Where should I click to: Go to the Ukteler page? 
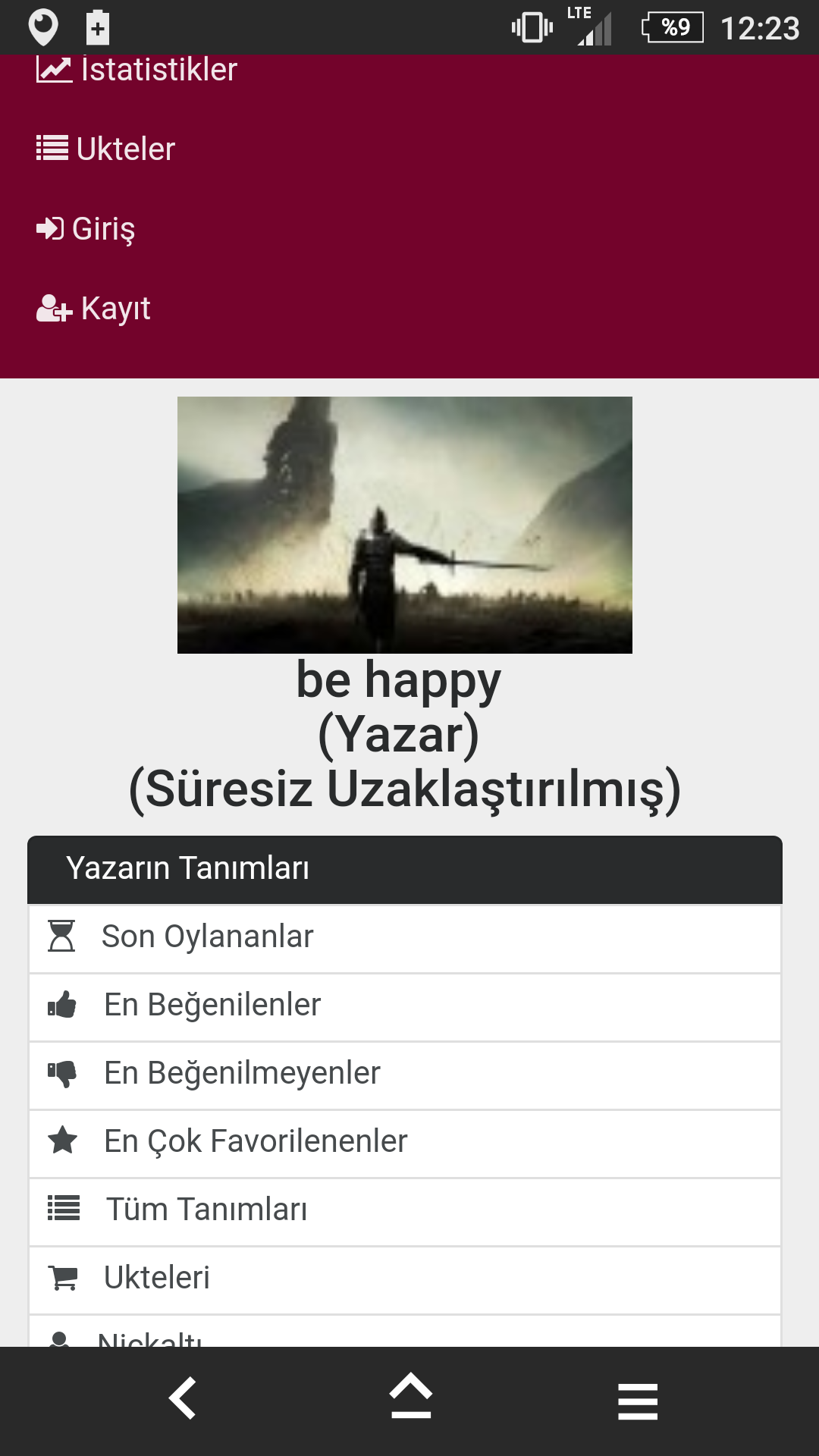click(x=106, y=149)
